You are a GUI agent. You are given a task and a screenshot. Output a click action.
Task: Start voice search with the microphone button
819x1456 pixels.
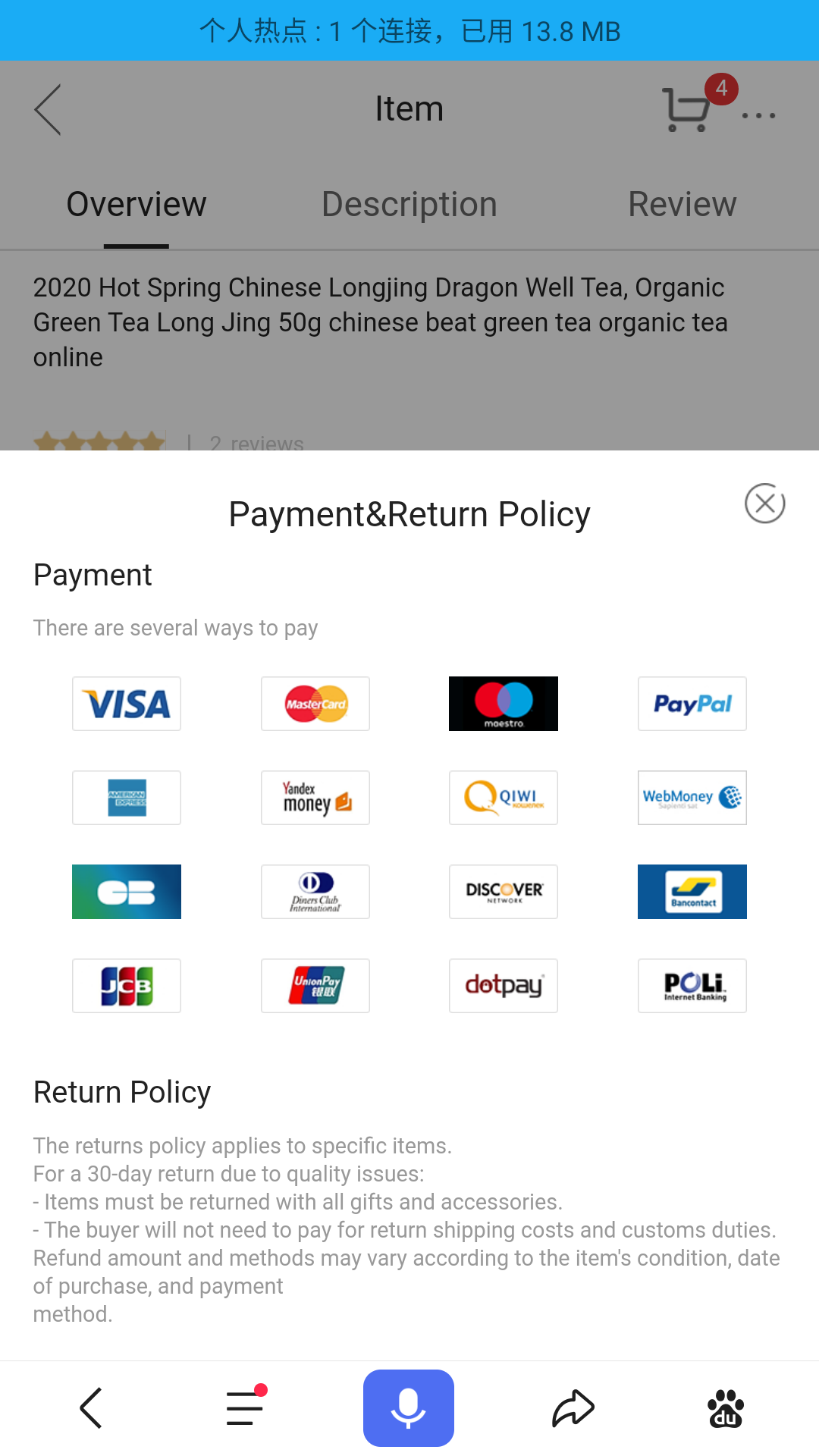tap(409, 1408)
